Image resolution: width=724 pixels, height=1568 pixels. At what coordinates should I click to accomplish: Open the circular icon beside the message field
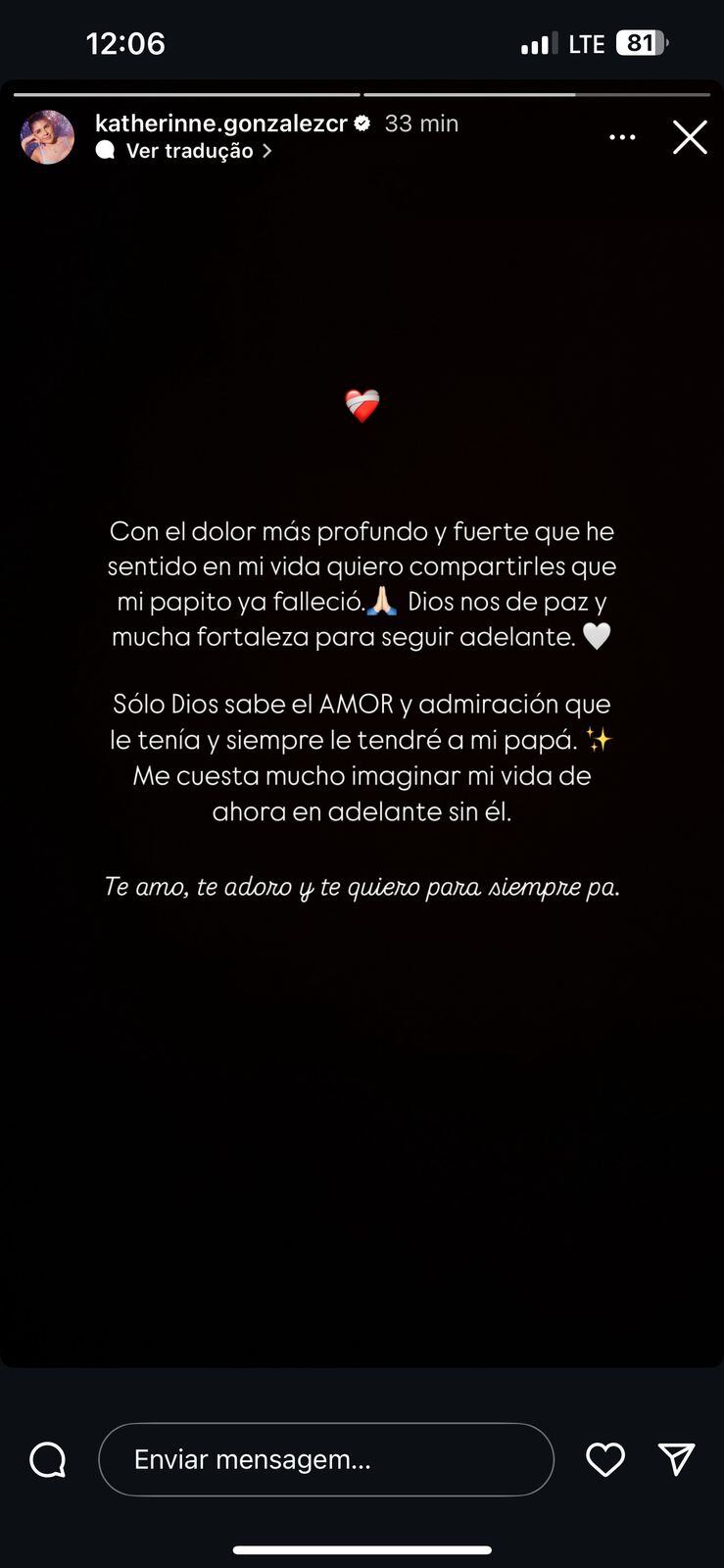[x=47, y=1459]
